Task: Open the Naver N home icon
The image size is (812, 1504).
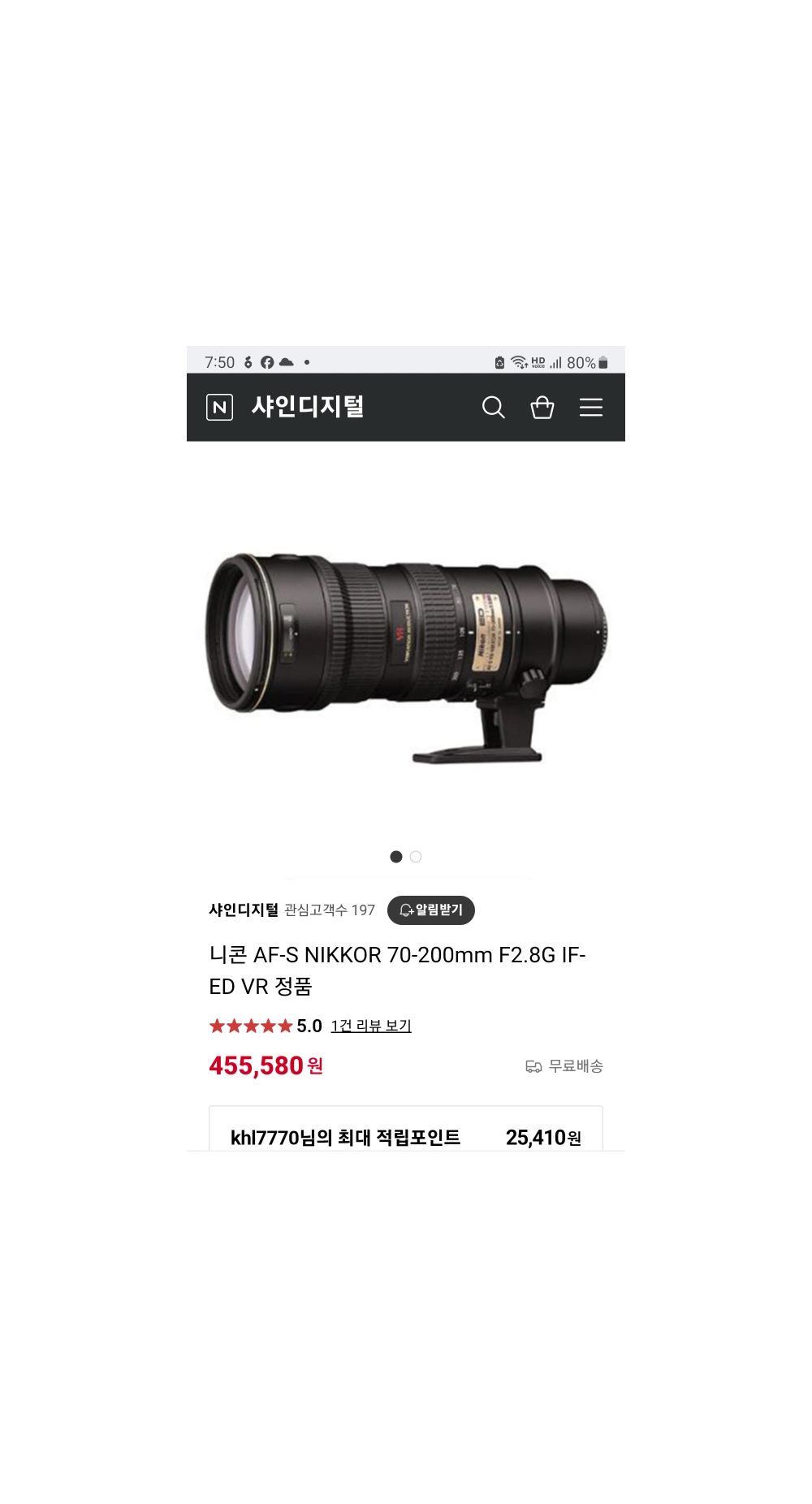Action: point(220,407)
